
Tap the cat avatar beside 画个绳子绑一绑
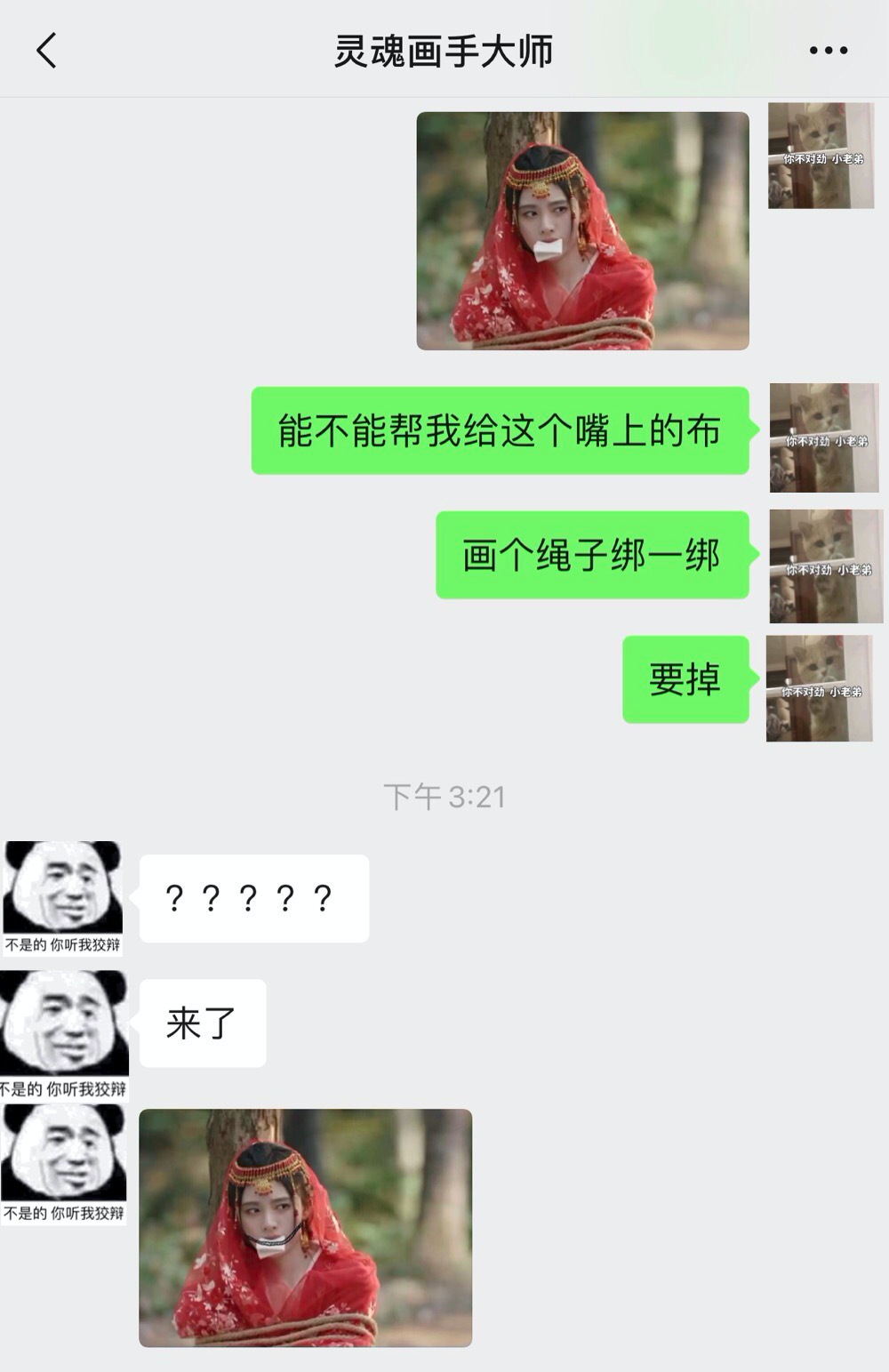pyautogui.click(x=822, y=560)
